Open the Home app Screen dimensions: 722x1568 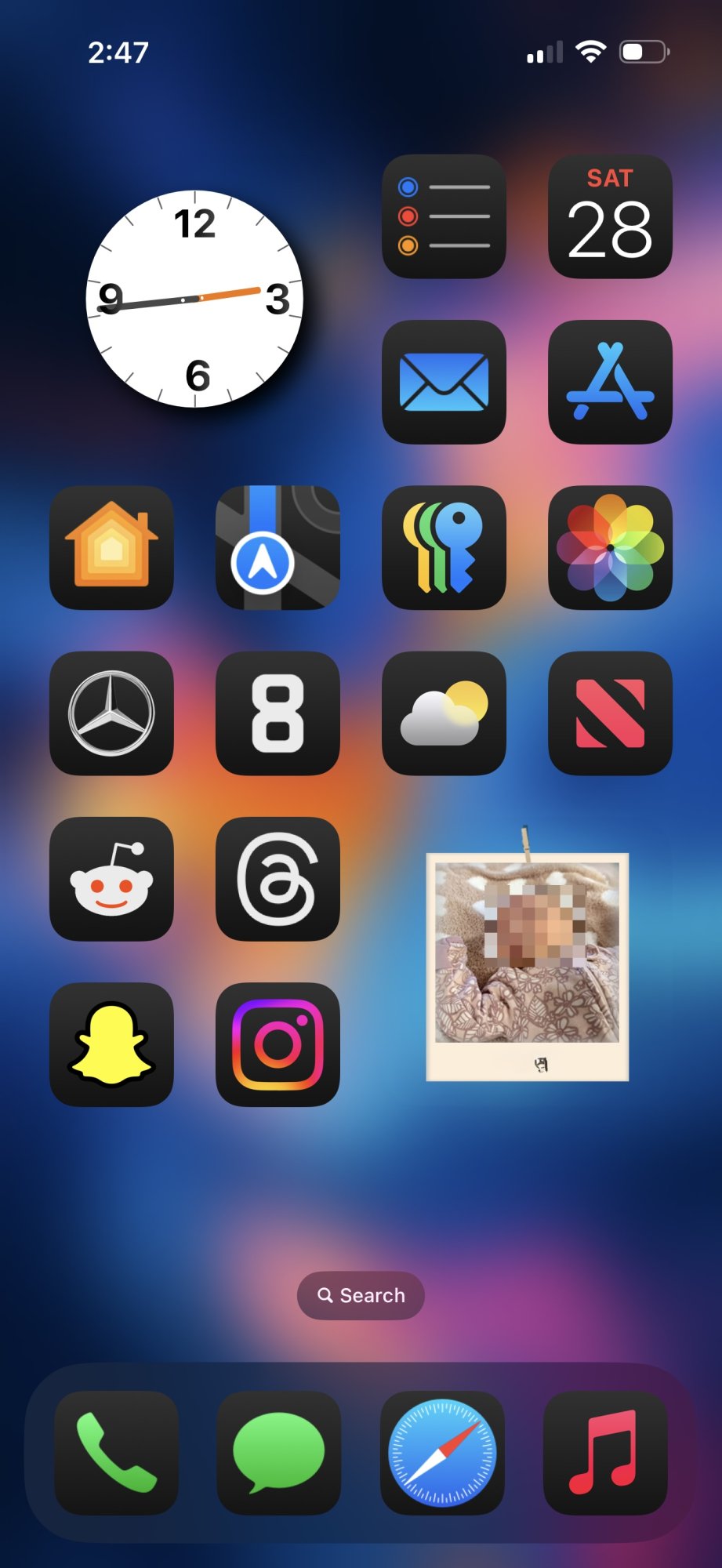111,547
